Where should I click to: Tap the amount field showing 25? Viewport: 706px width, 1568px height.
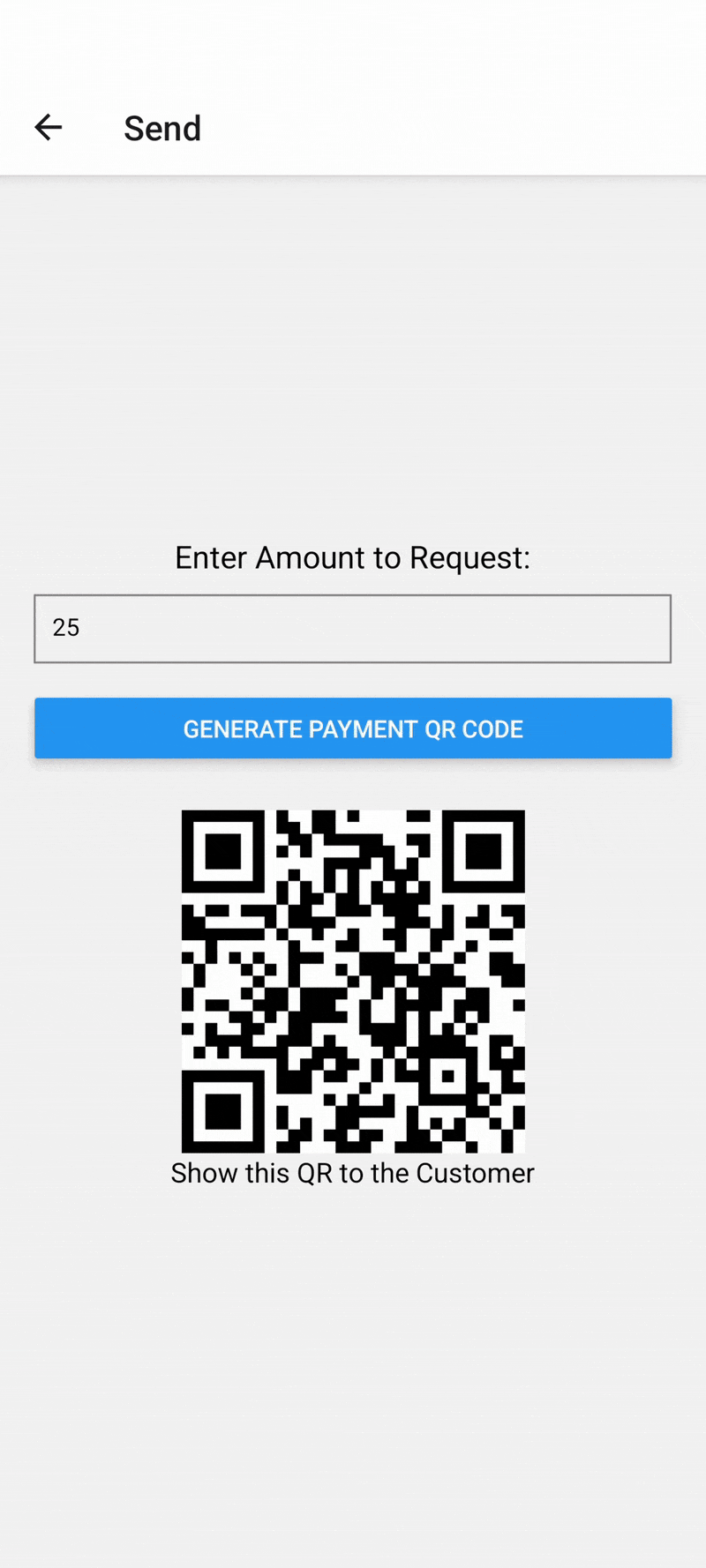pos(353,628)
